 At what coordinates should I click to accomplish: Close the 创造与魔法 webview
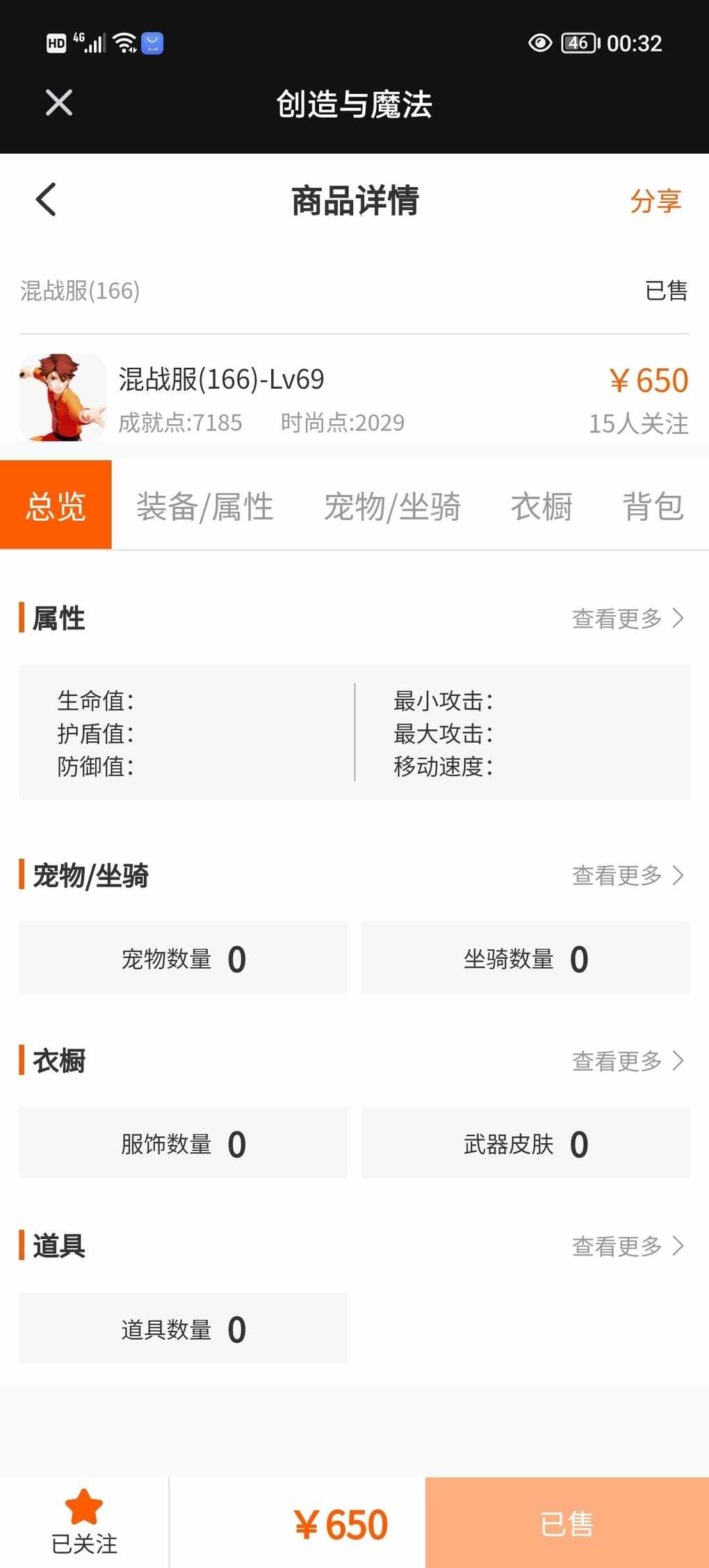(x=59, y=103)
